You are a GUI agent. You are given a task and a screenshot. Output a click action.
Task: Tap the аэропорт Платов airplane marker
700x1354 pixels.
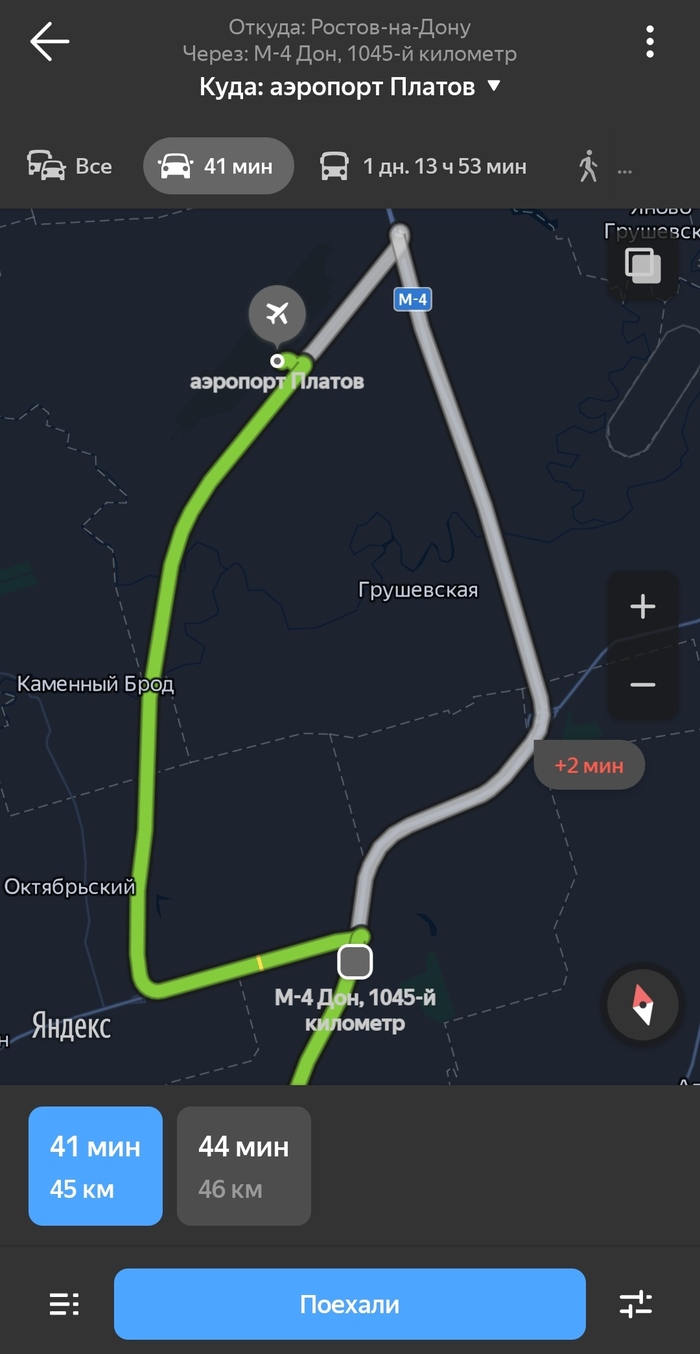(x=278, y=313)
